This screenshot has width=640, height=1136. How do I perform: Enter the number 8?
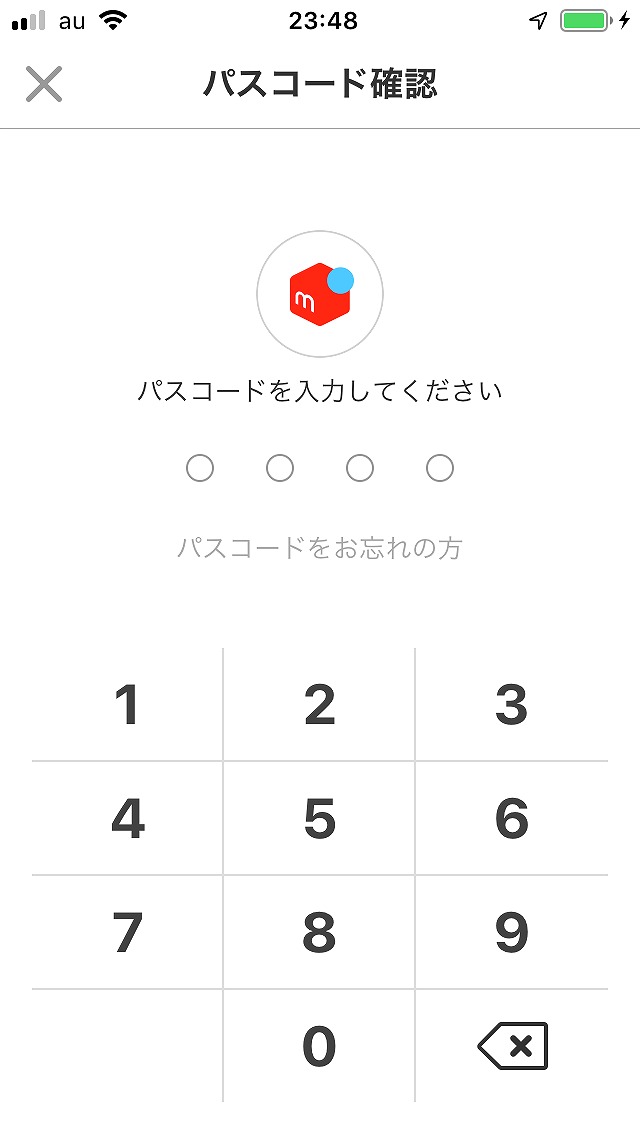[319, 932]
